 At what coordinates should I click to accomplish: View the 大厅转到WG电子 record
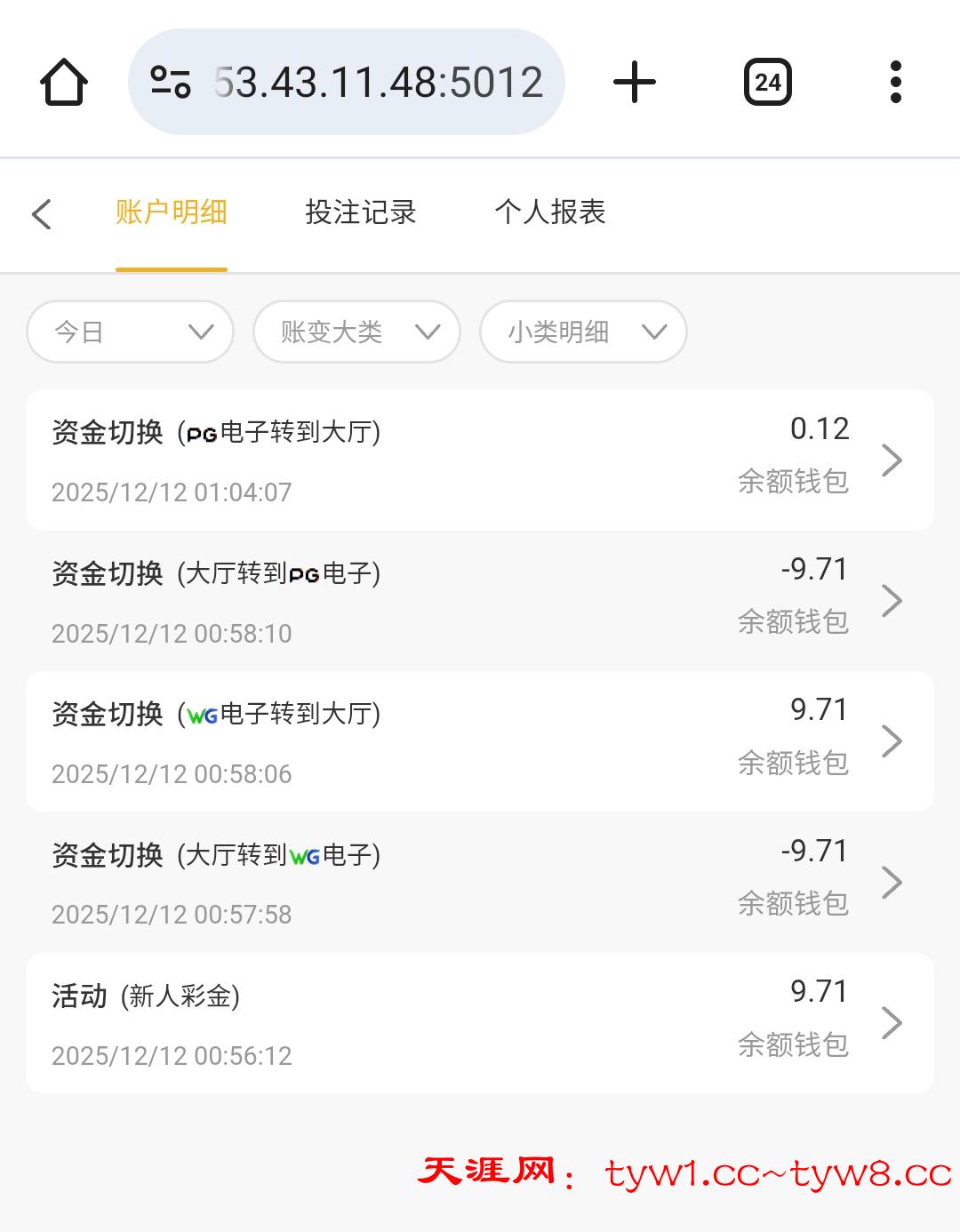tap(480, 882)
